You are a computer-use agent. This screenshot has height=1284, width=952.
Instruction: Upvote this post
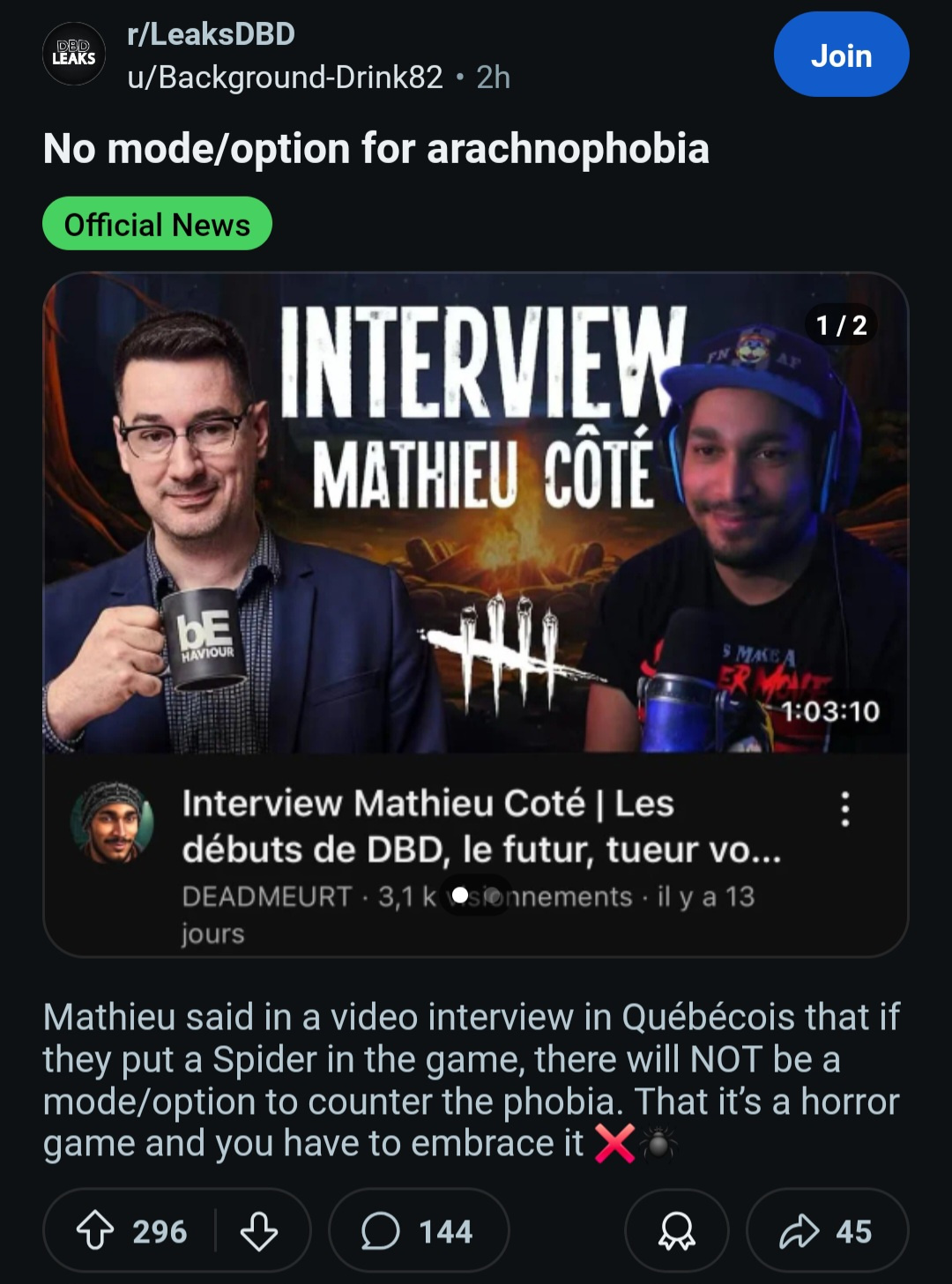click(96, 1230)
